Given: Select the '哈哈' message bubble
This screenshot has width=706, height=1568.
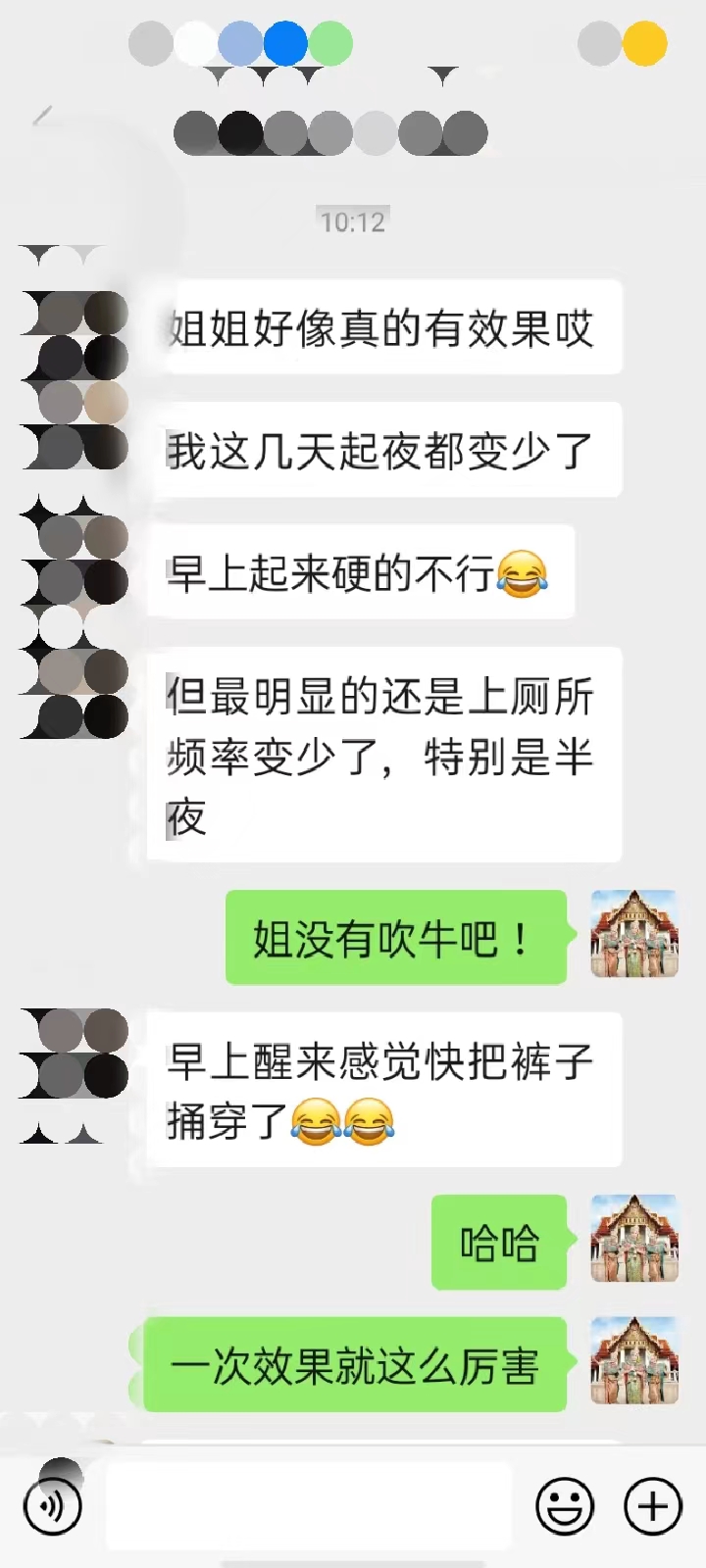Looking at the screenshot, I should [x=498, y=1243].
